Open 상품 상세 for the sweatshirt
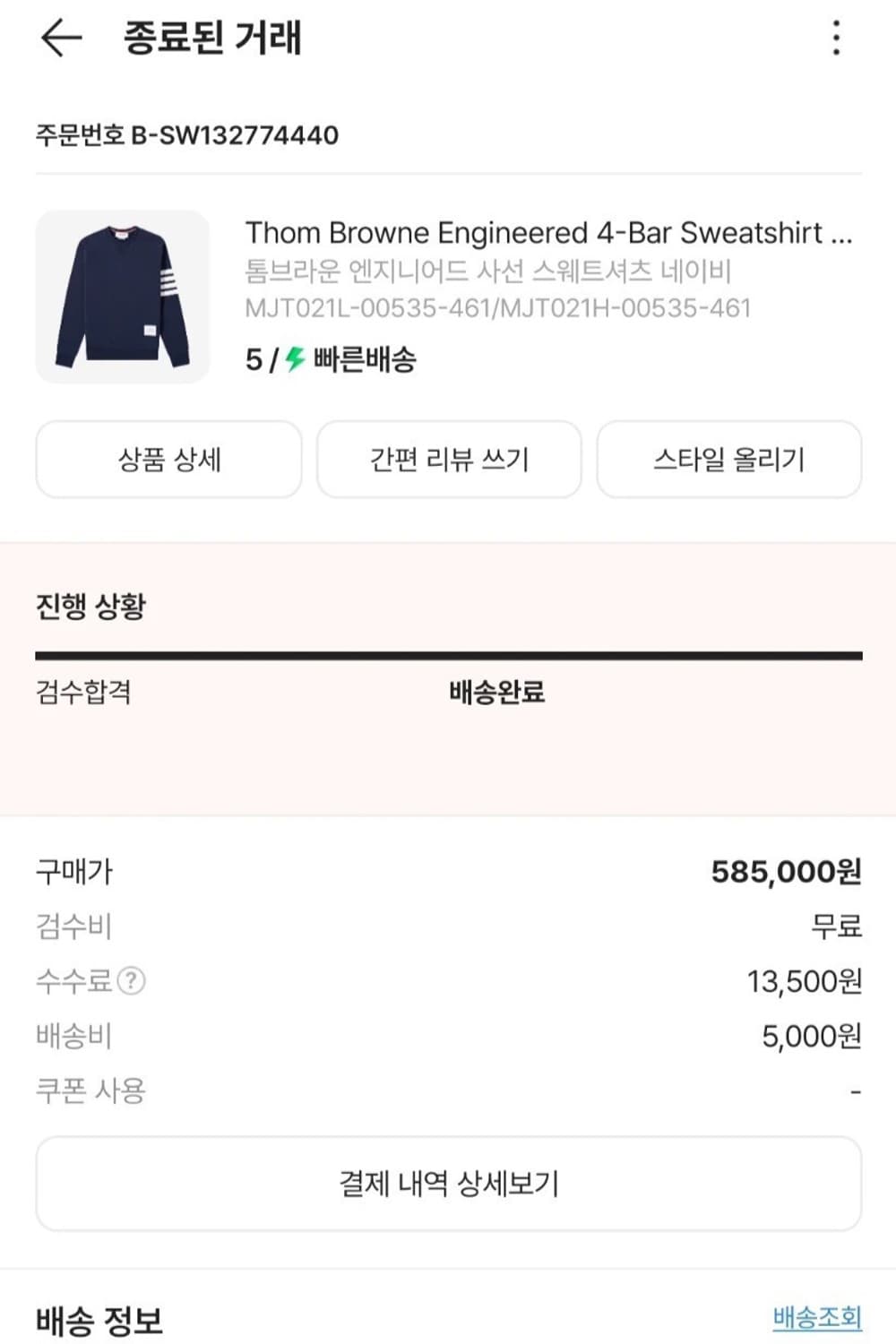Image resolution: width=896 pixels, height=1344 pixels. tap(168, 460)
